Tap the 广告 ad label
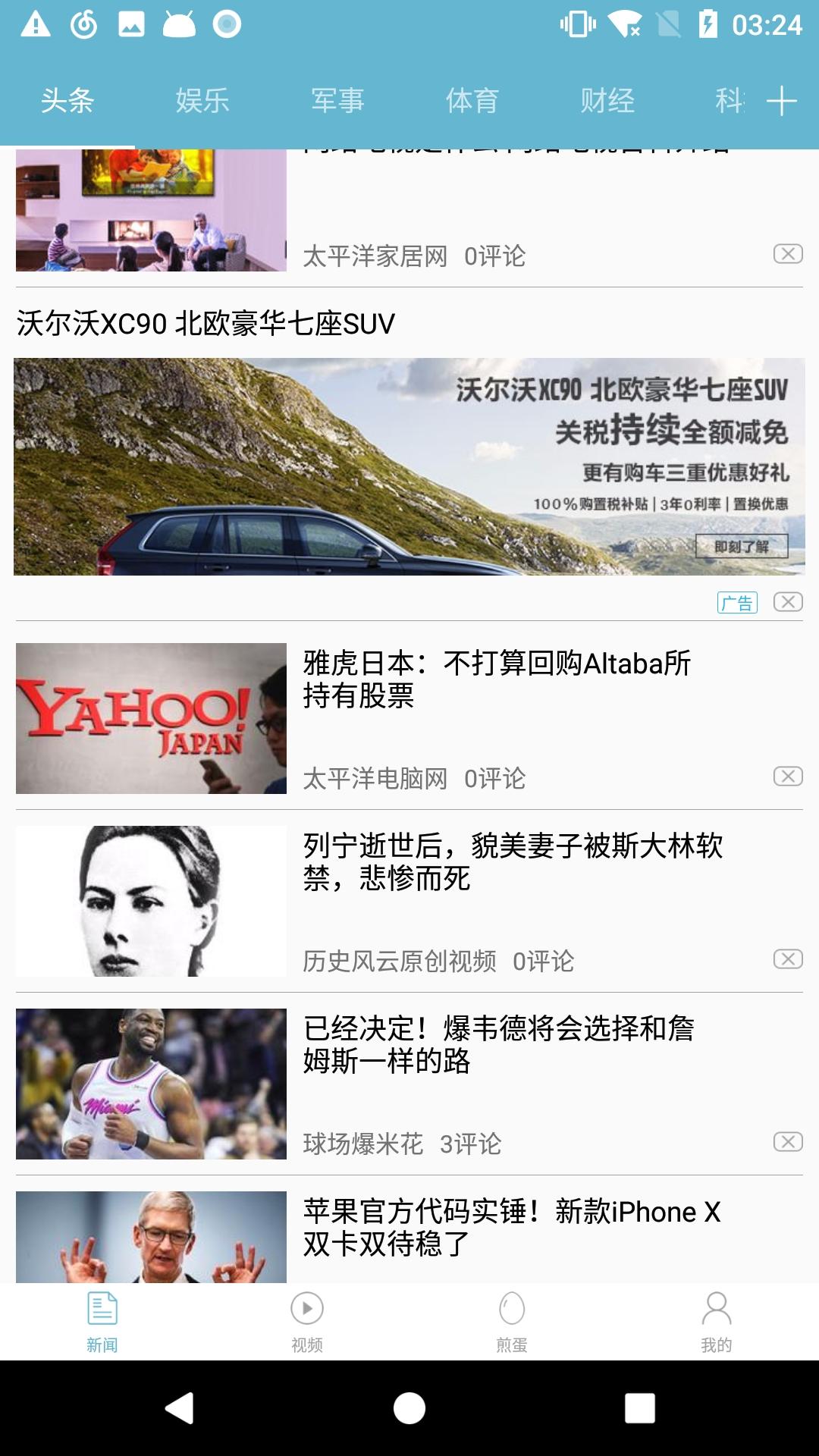The image size is (819, 1456). pyautogui.click(x=738, y=603)
